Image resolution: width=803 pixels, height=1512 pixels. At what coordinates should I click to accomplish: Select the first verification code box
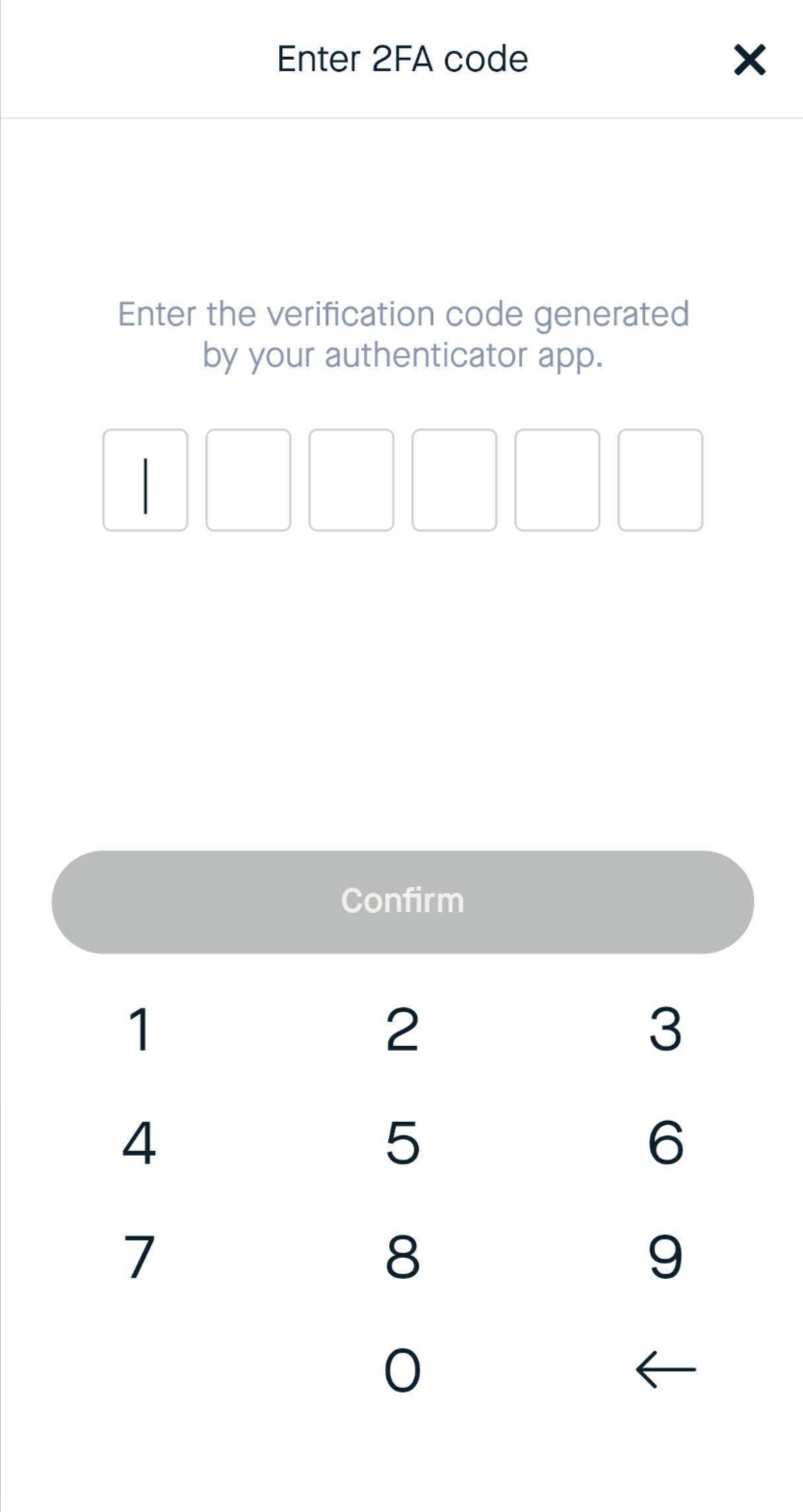(x=144, y=480)
